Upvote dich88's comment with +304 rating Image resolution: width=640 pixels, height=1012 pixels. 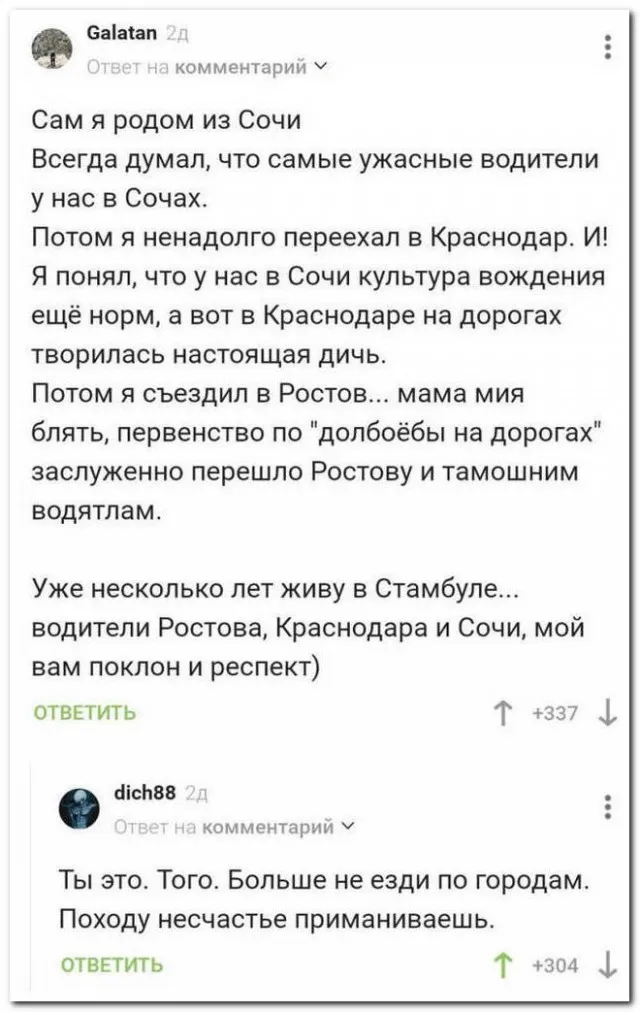(503, 965)
